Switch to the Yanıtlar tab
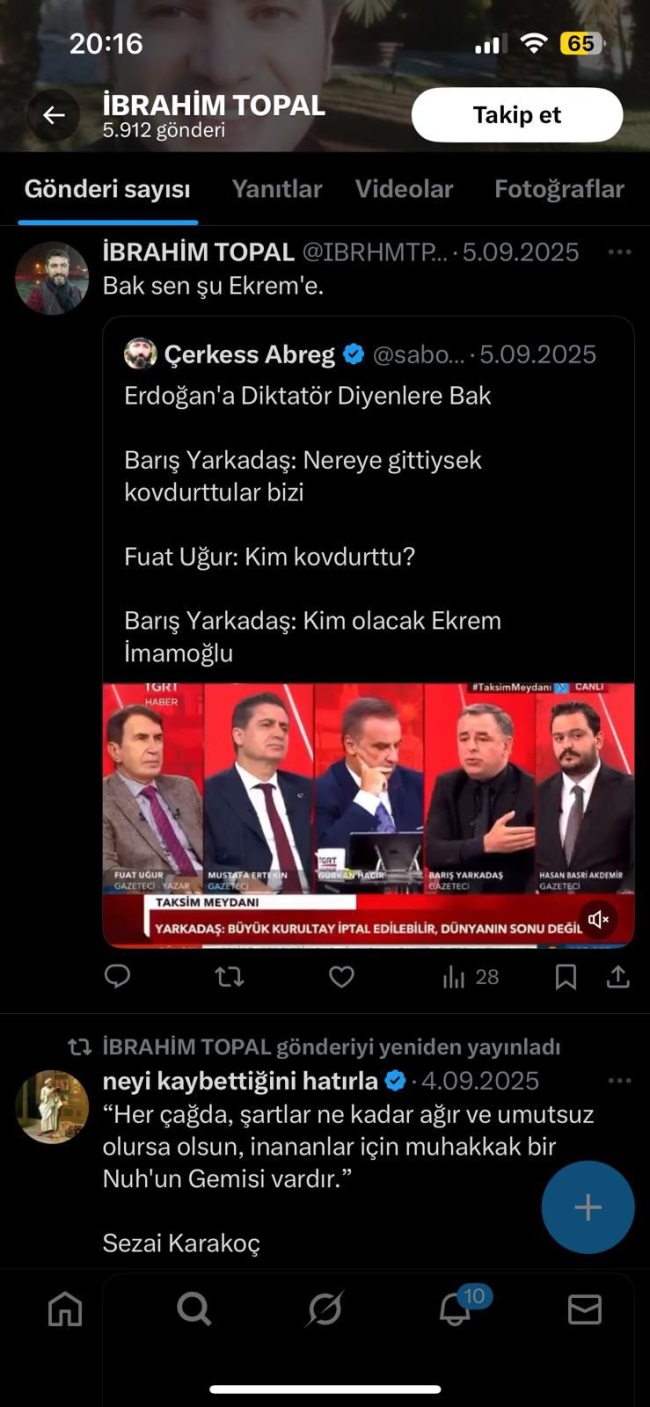The height and width of the screenshot is (1407, 650). [277, 189]
